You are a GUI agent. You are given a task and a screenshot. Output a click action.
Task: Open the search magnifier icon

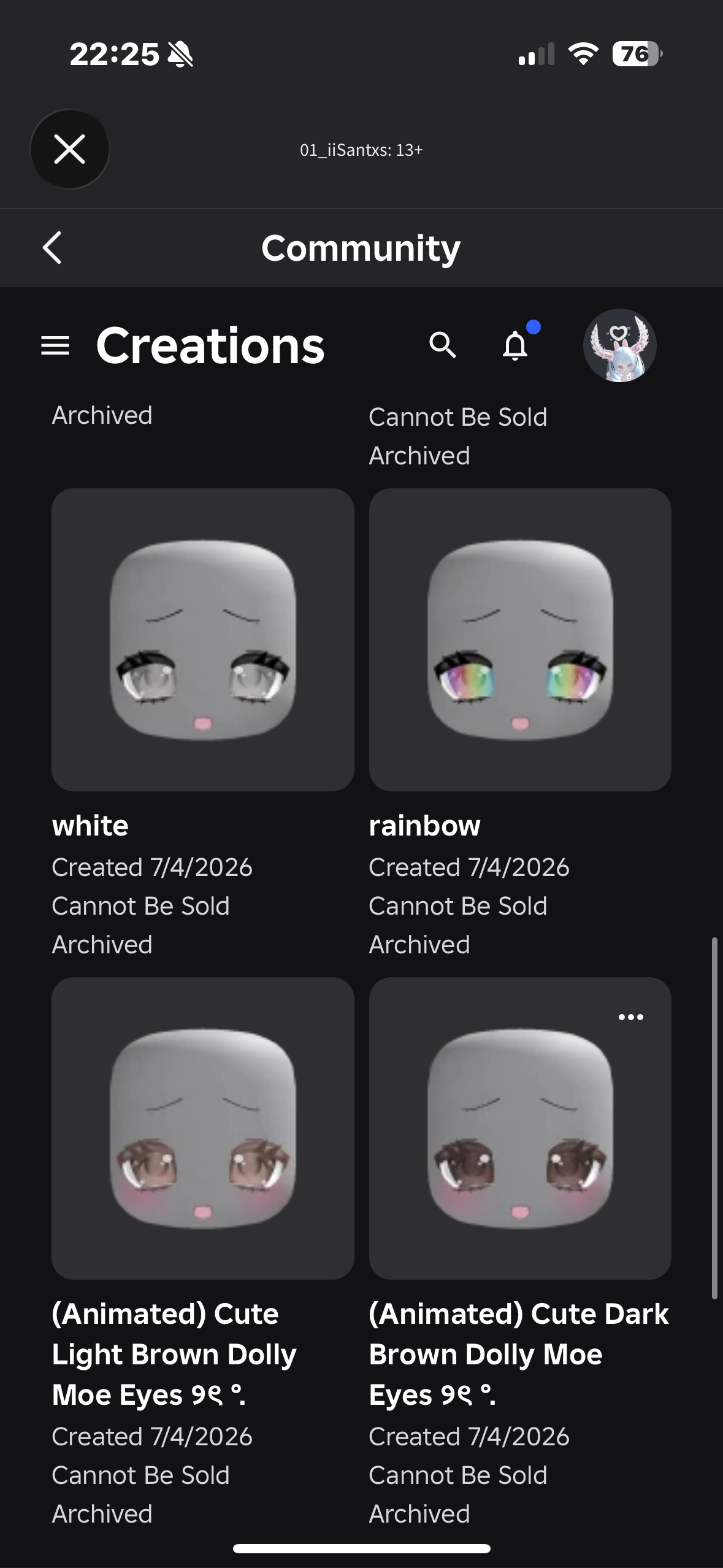point(443,345)
